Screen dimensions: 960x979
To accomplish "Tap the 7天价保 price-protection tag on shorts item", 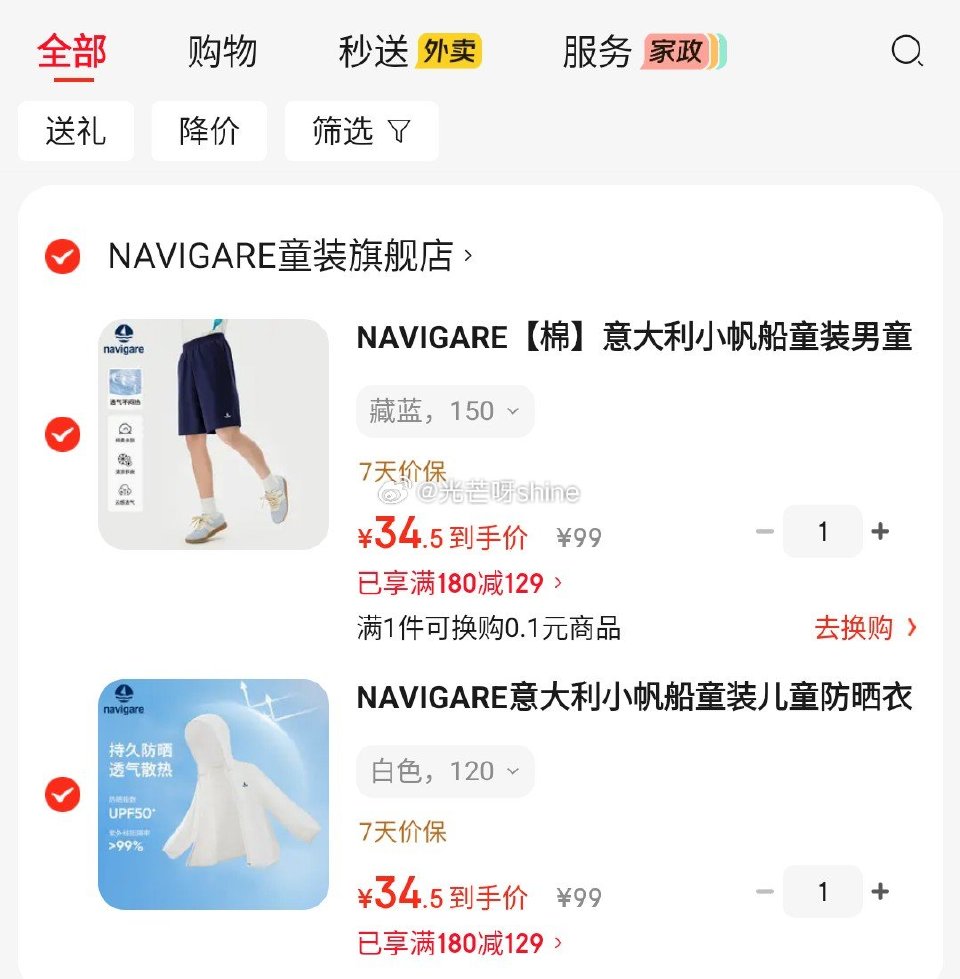I will coord(404,470).
